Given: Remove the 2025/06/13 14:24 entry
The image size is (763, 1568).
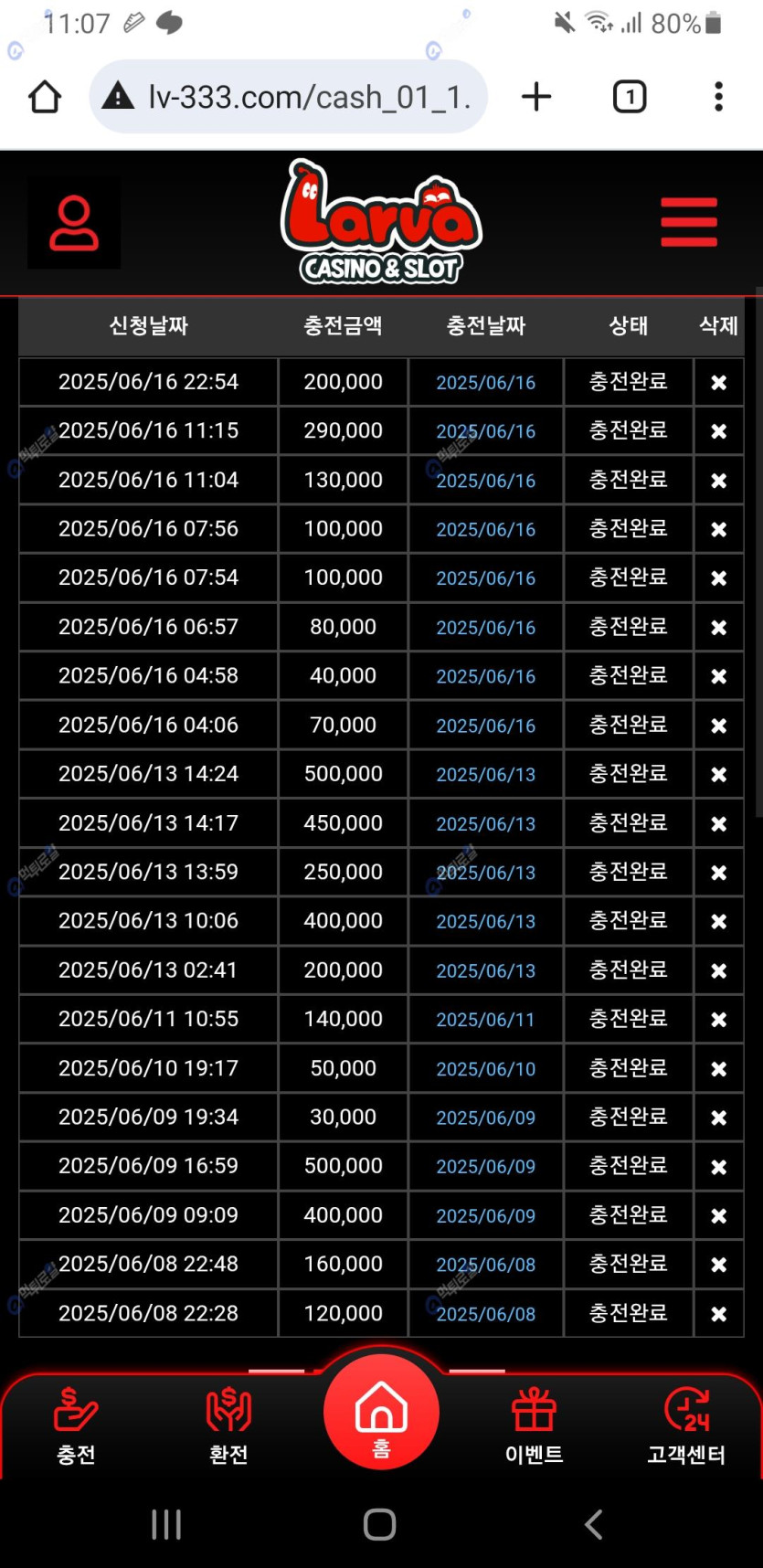Looking at the screenshot, I should (719, 775).
